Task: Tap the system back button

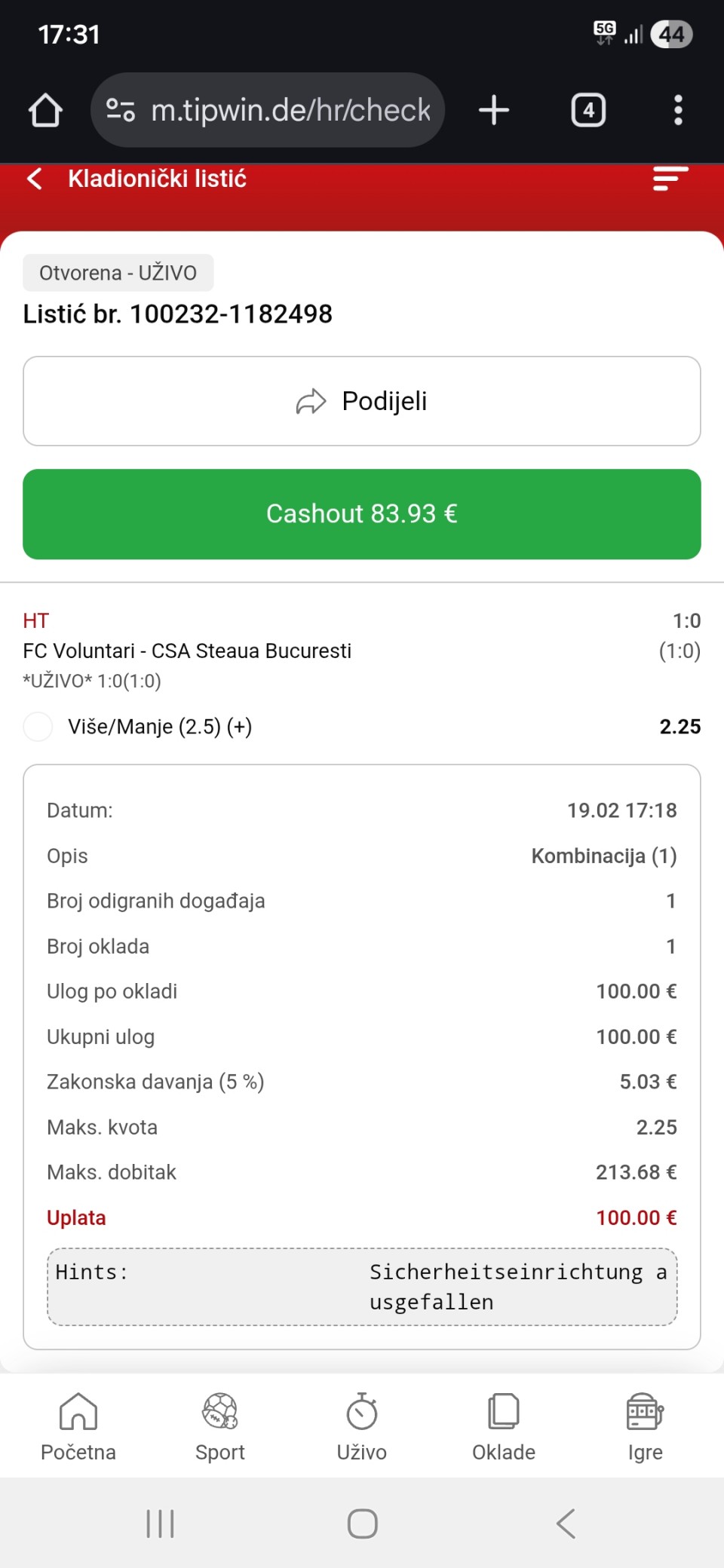Action: point(566,1524)
